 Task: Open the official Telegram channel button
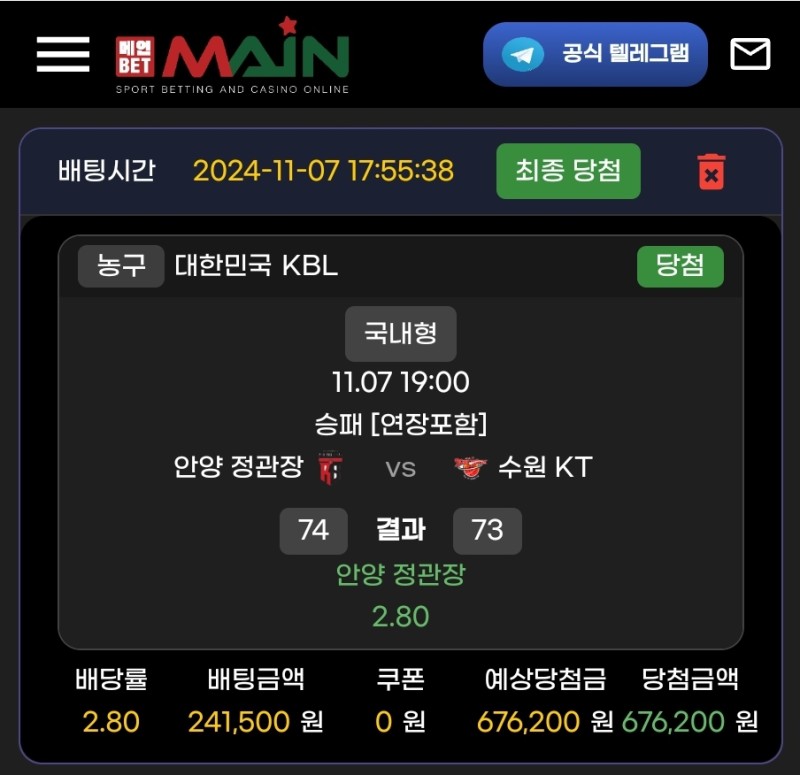coord(595,54)
